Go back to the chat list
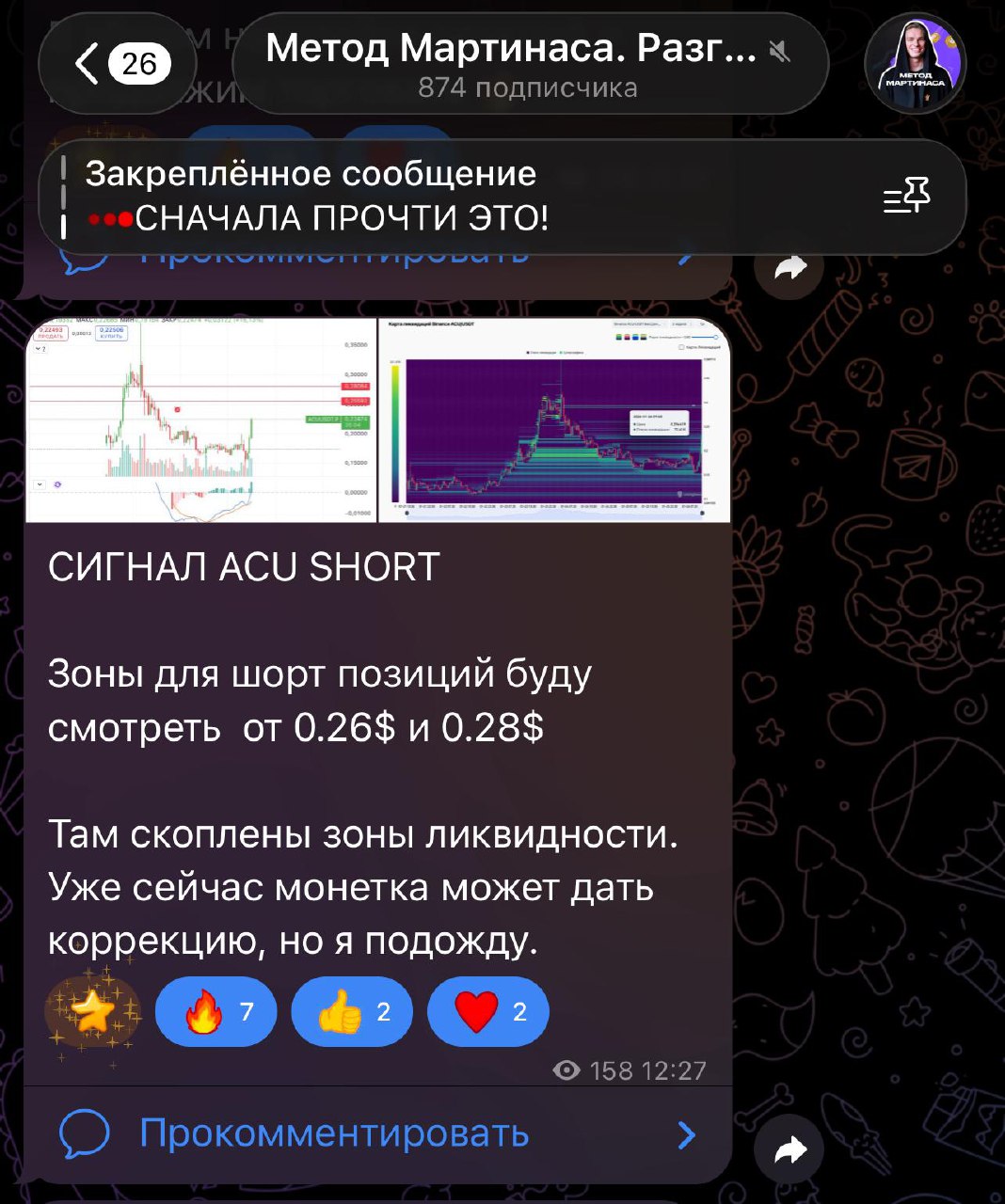1005x1204 pixels. [x=117, y=64]
